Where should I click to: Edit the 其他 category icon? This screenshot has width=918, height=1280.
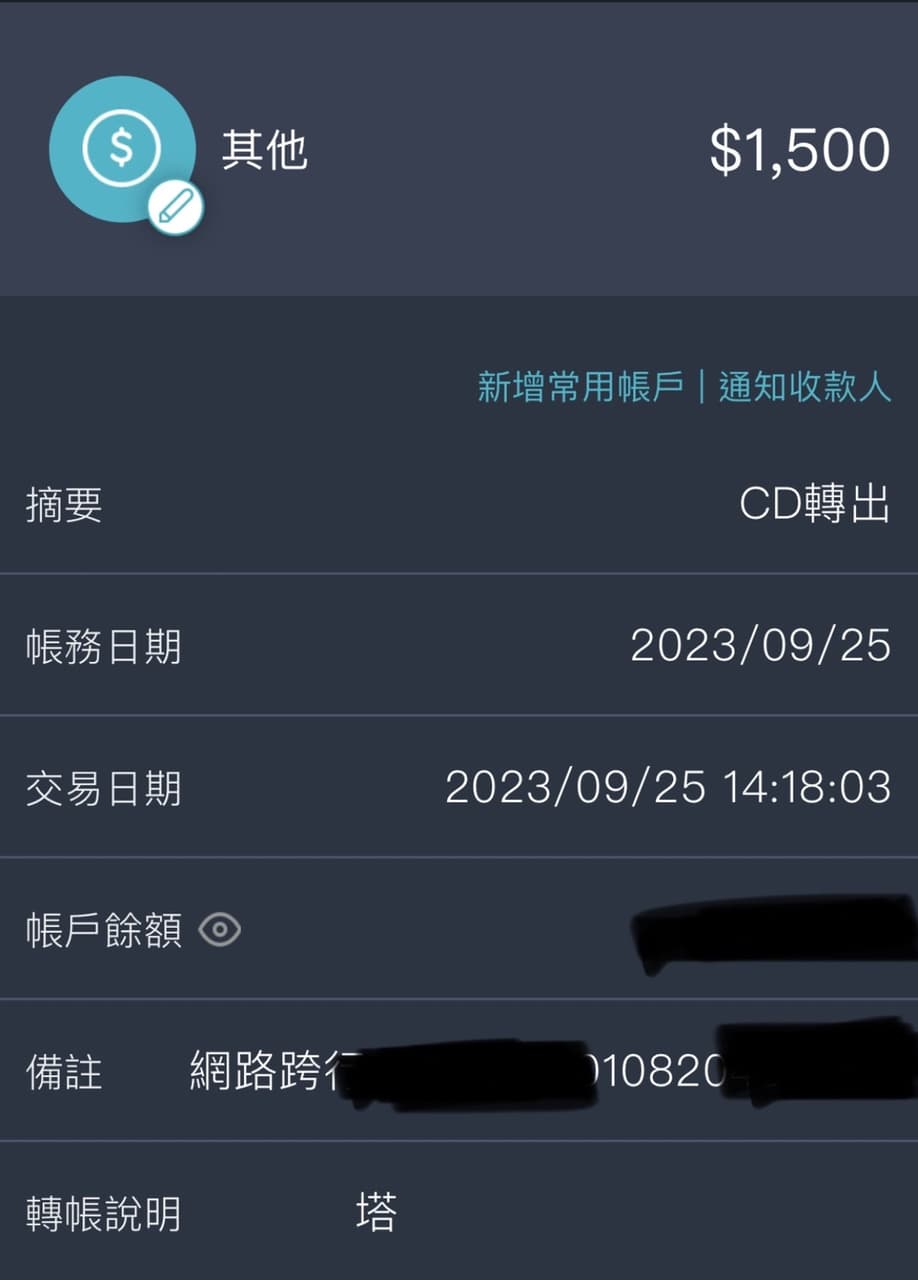177,208
